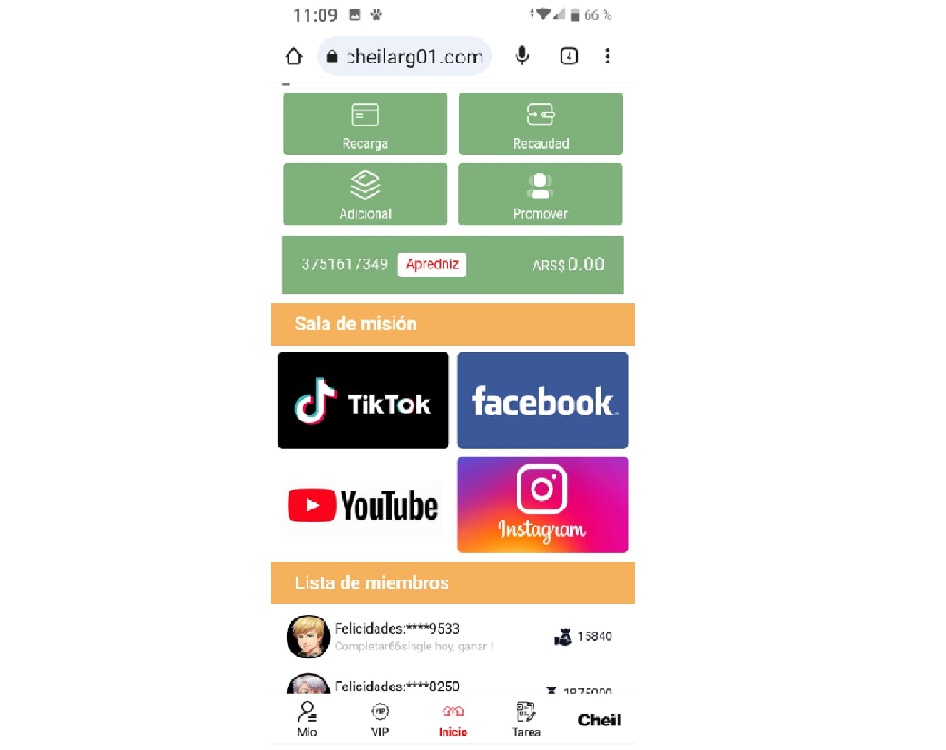Open the Recaudad option

540,124
